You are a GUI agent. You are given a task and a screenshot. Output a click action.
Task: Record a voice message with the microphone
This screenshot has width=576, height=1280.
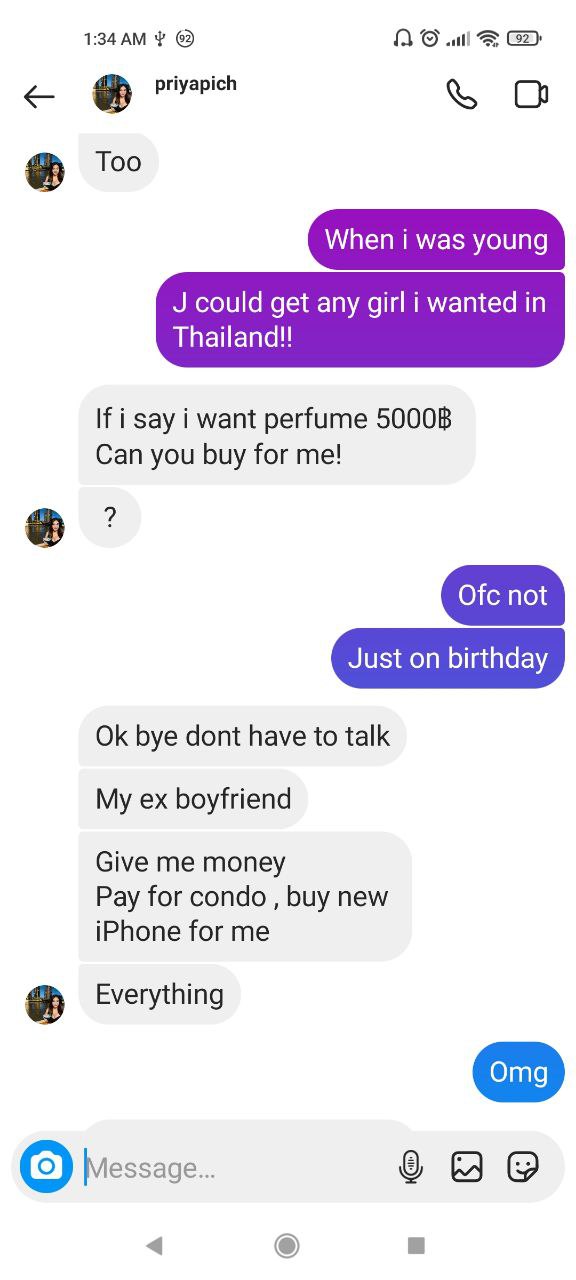(410, 1166)
